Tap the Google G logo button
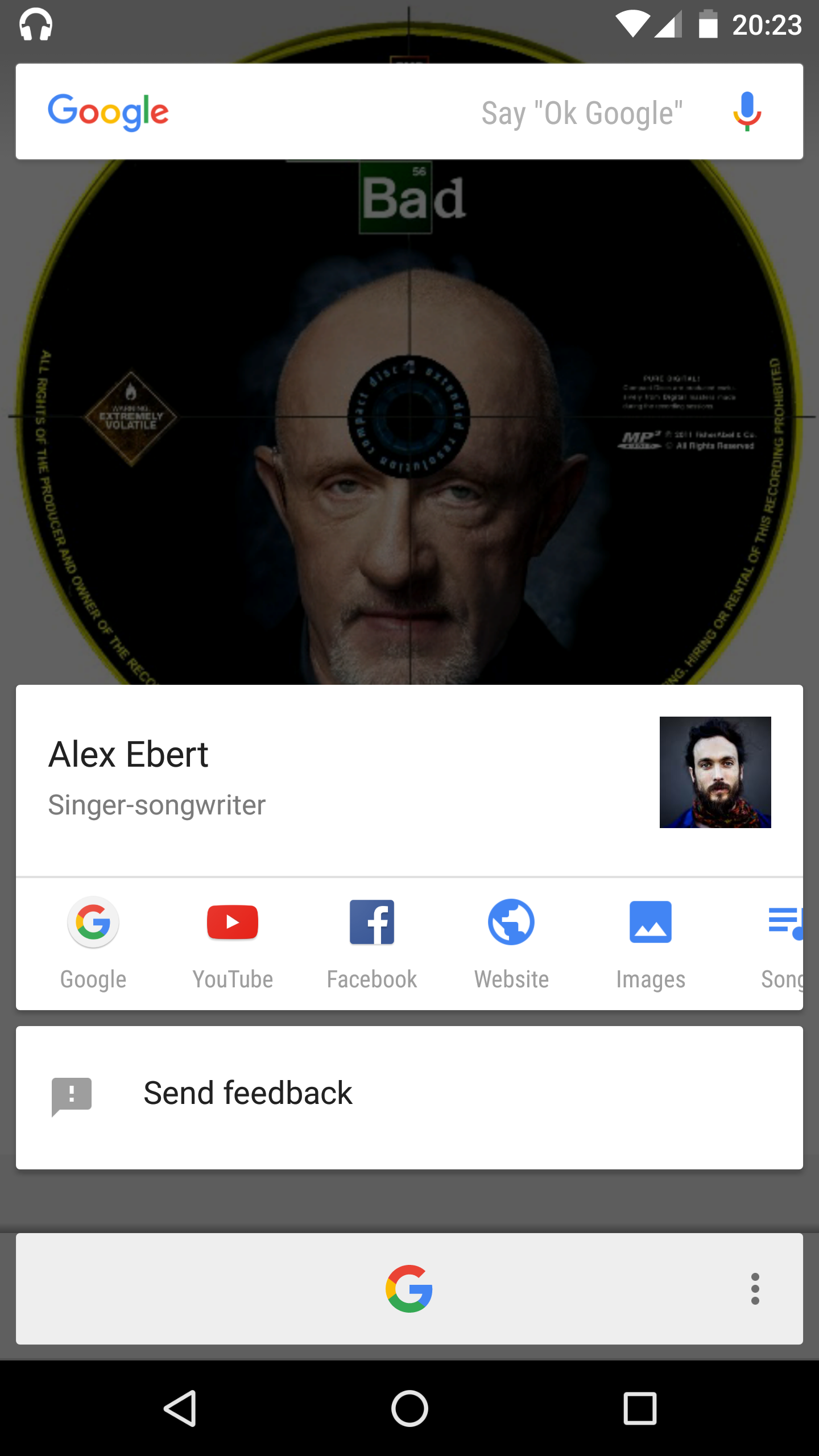 click(409, 1288)
